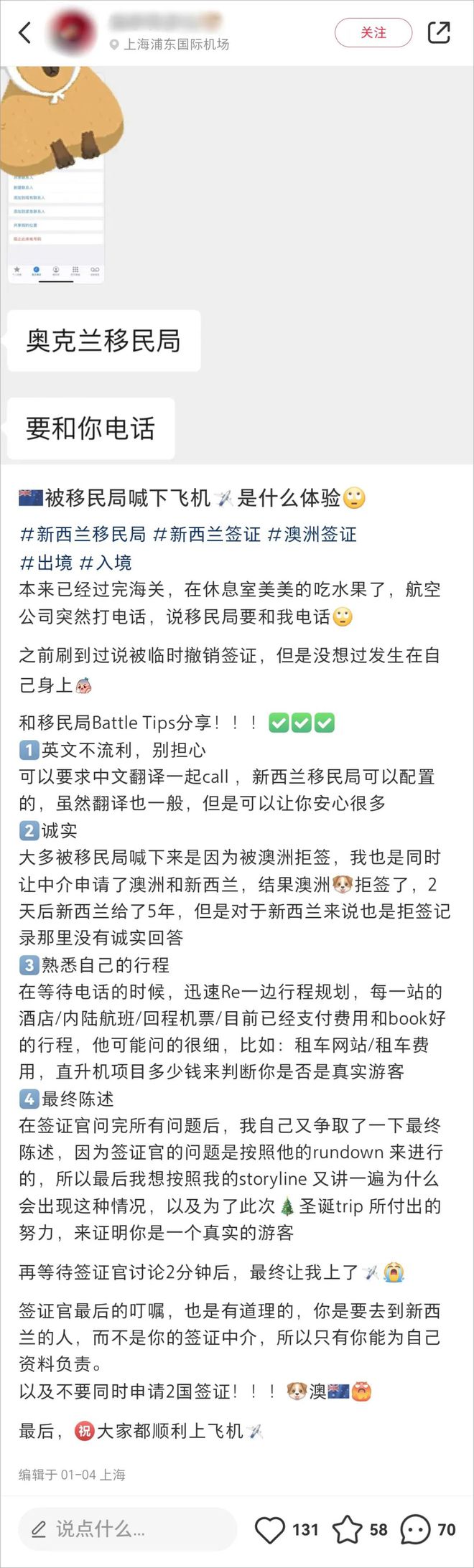474x1568 pixels.
Task: Go back using the arrow icon
Action: (25, 32)
